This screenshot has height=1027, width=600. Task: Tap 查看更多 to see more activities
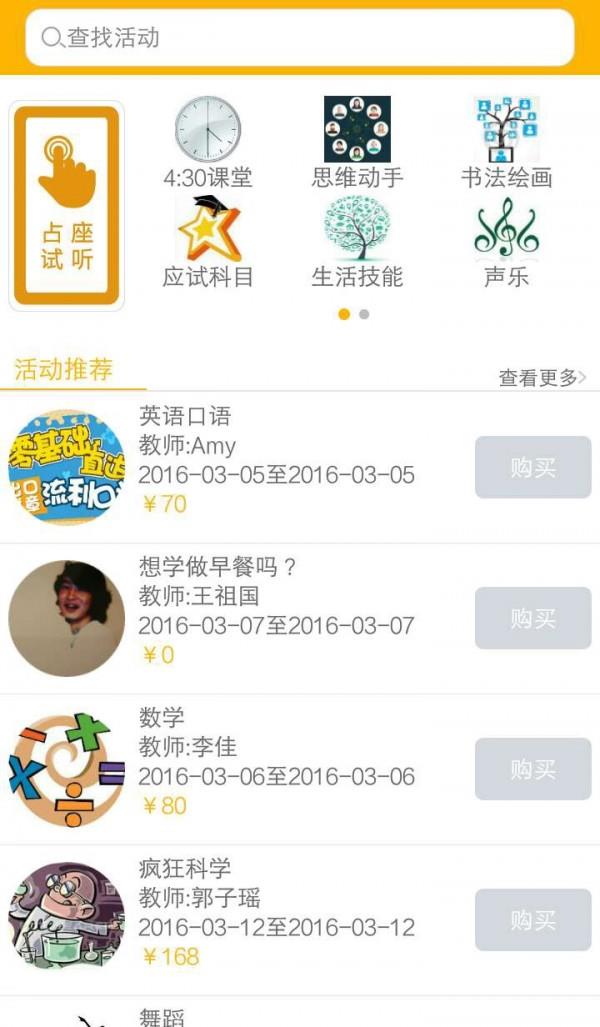542,378
